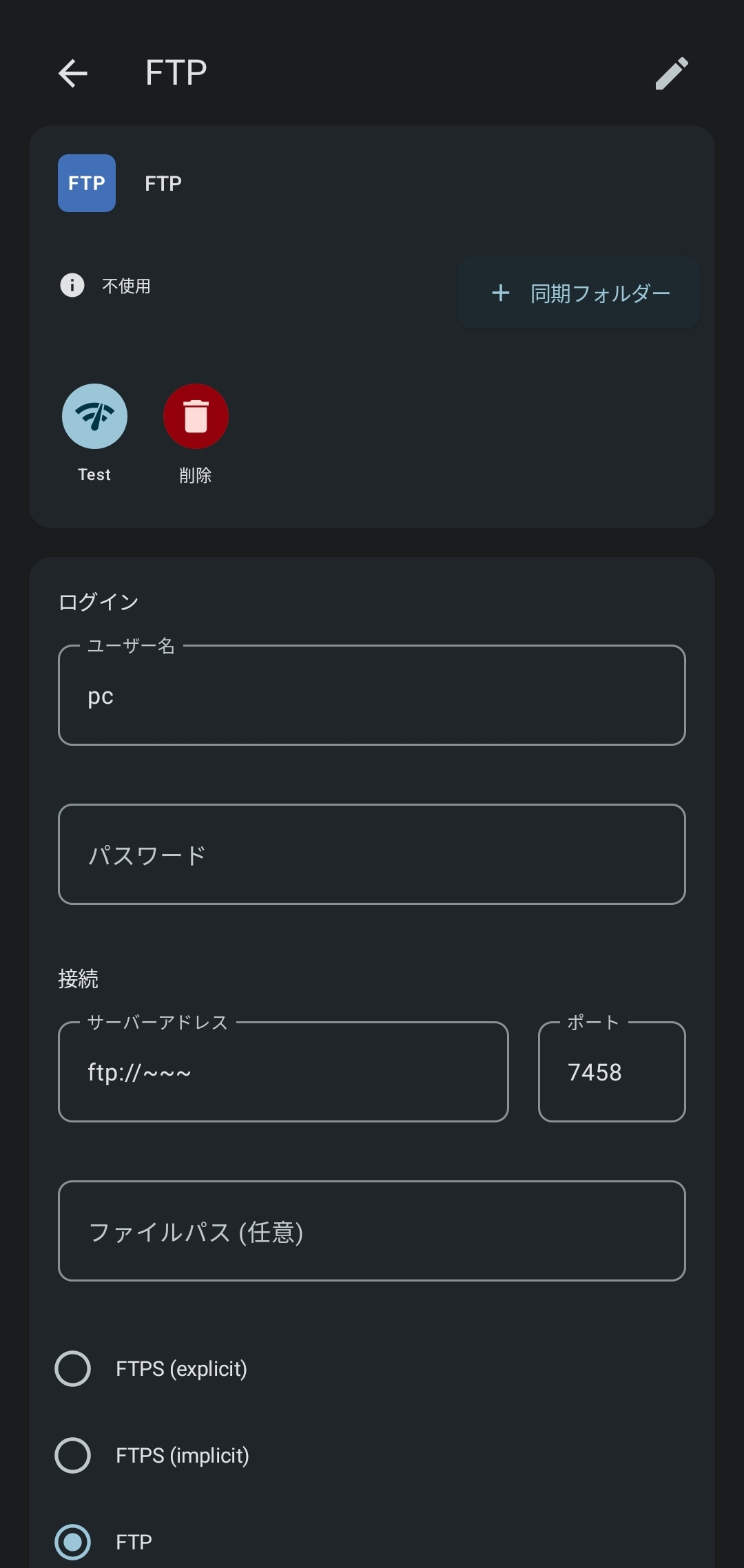Screen dimensions: 744x1568
Task: Click the blue FTP account icon
Action: click(86, 183)
